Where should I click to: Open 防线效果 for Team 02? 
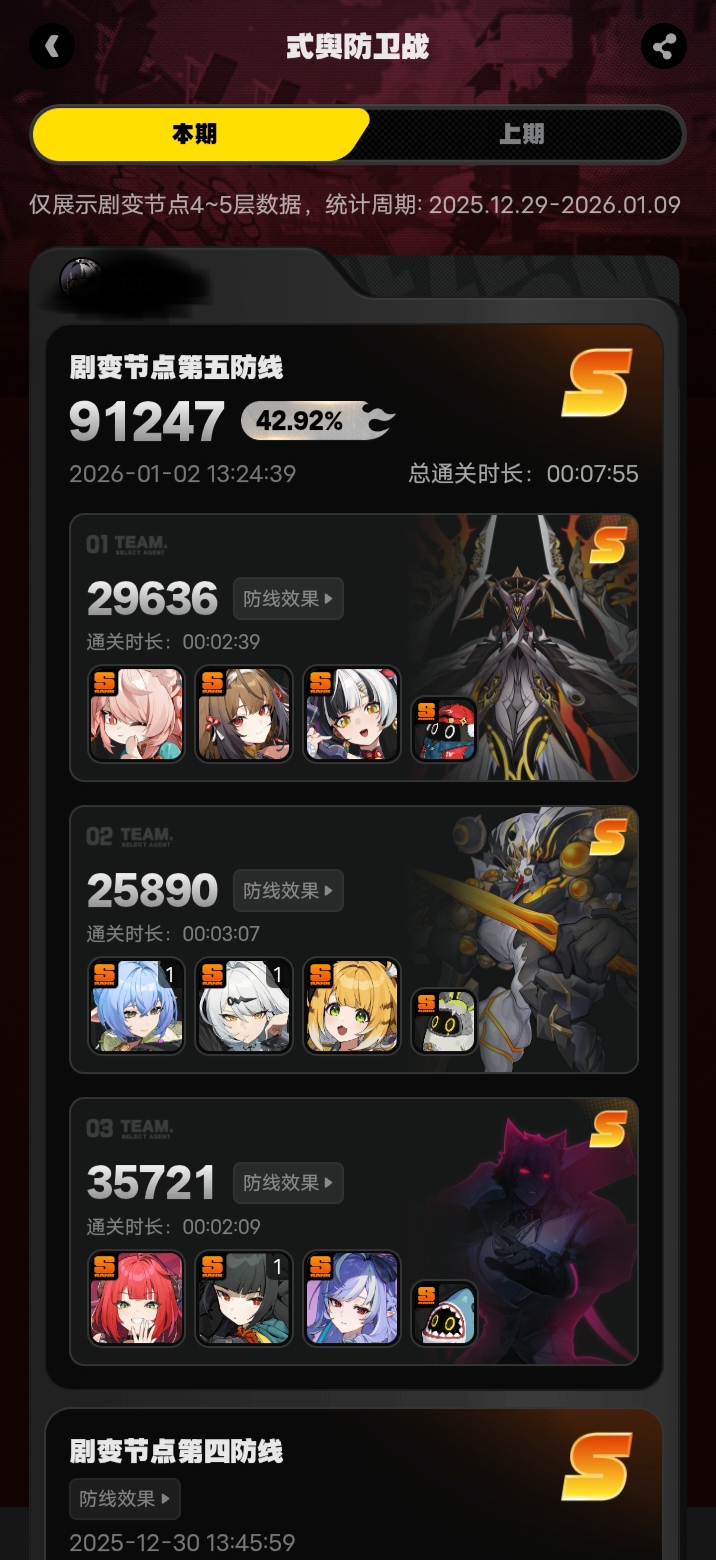[288, 891]
